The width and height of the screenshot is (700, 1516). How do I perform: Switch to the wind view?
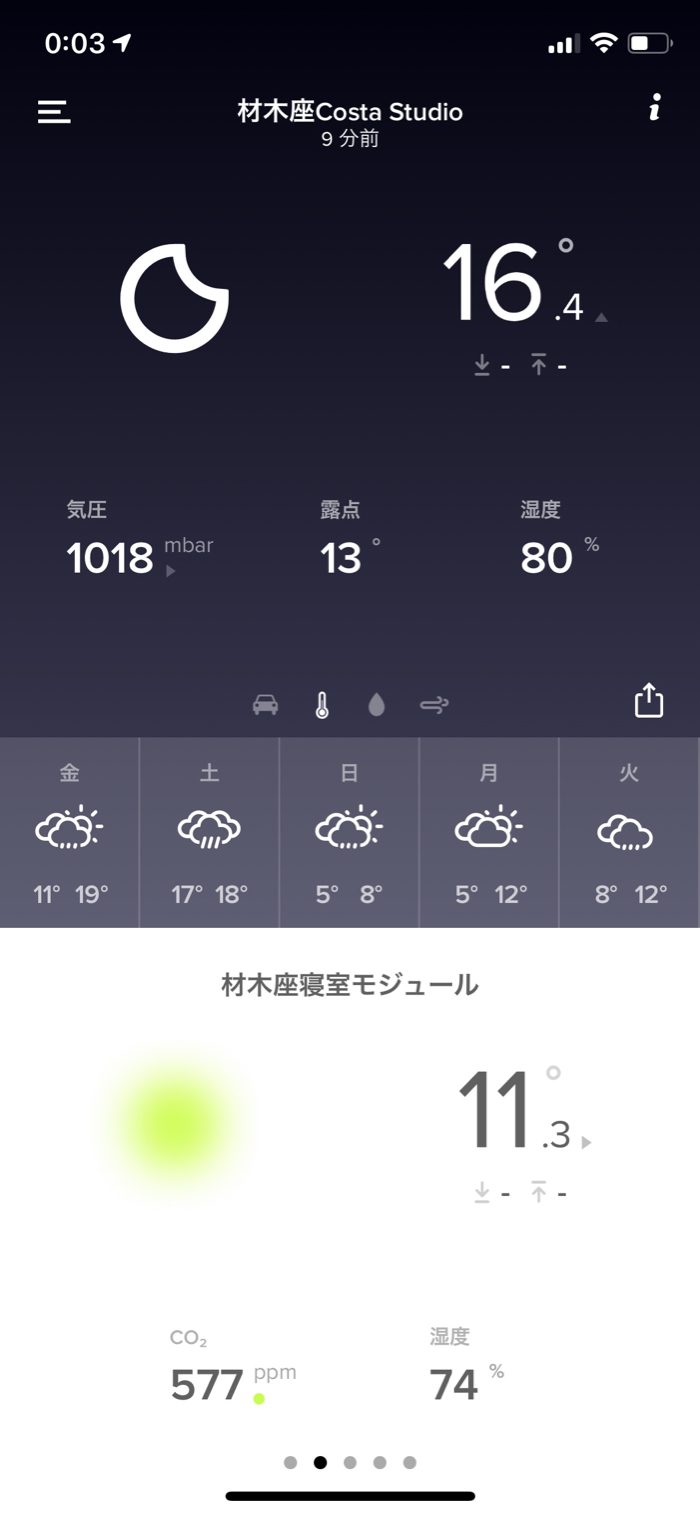(x=434, y=705)
